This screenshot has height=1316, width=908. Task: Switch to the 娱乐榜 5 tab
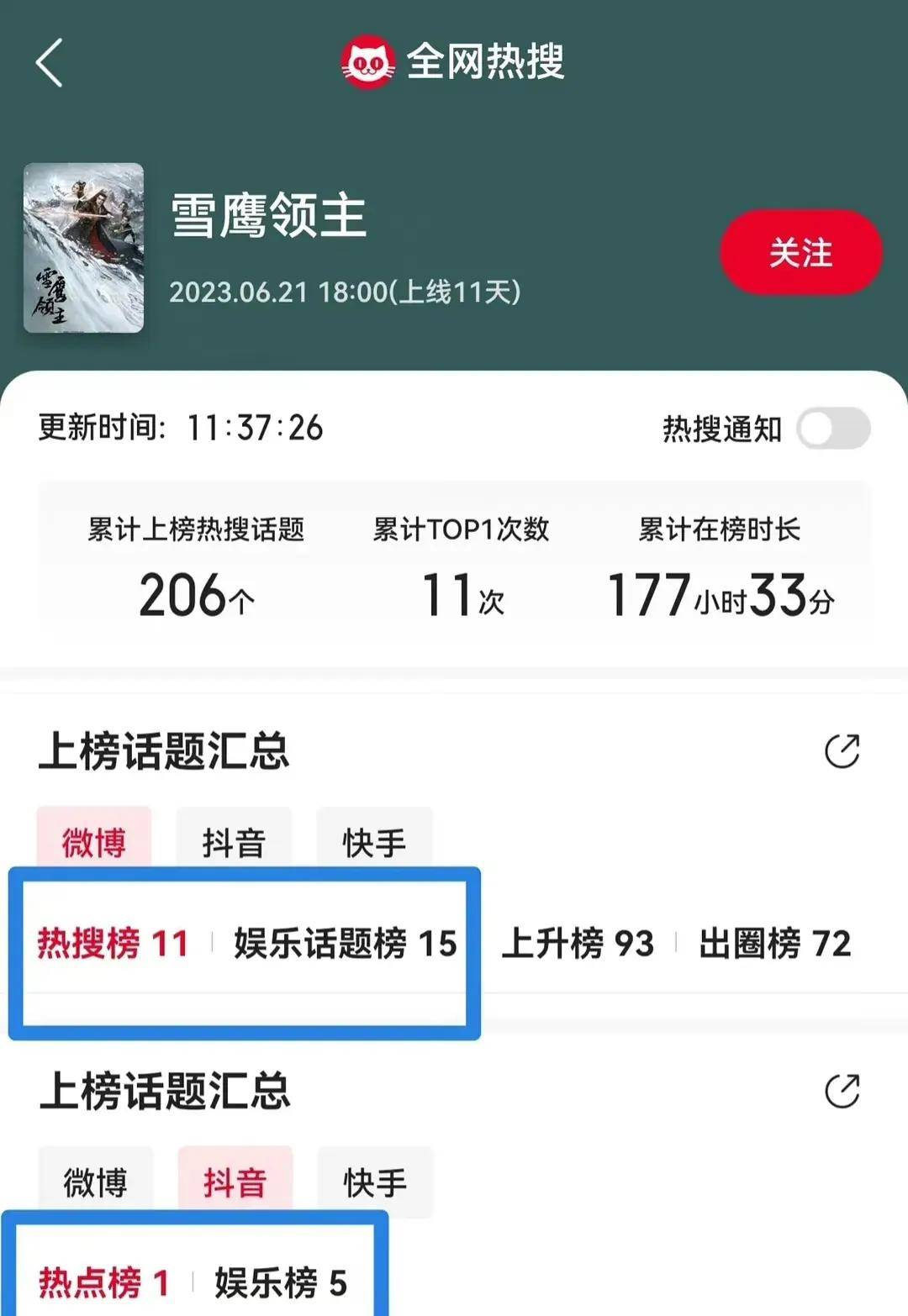pos(281,1283)
